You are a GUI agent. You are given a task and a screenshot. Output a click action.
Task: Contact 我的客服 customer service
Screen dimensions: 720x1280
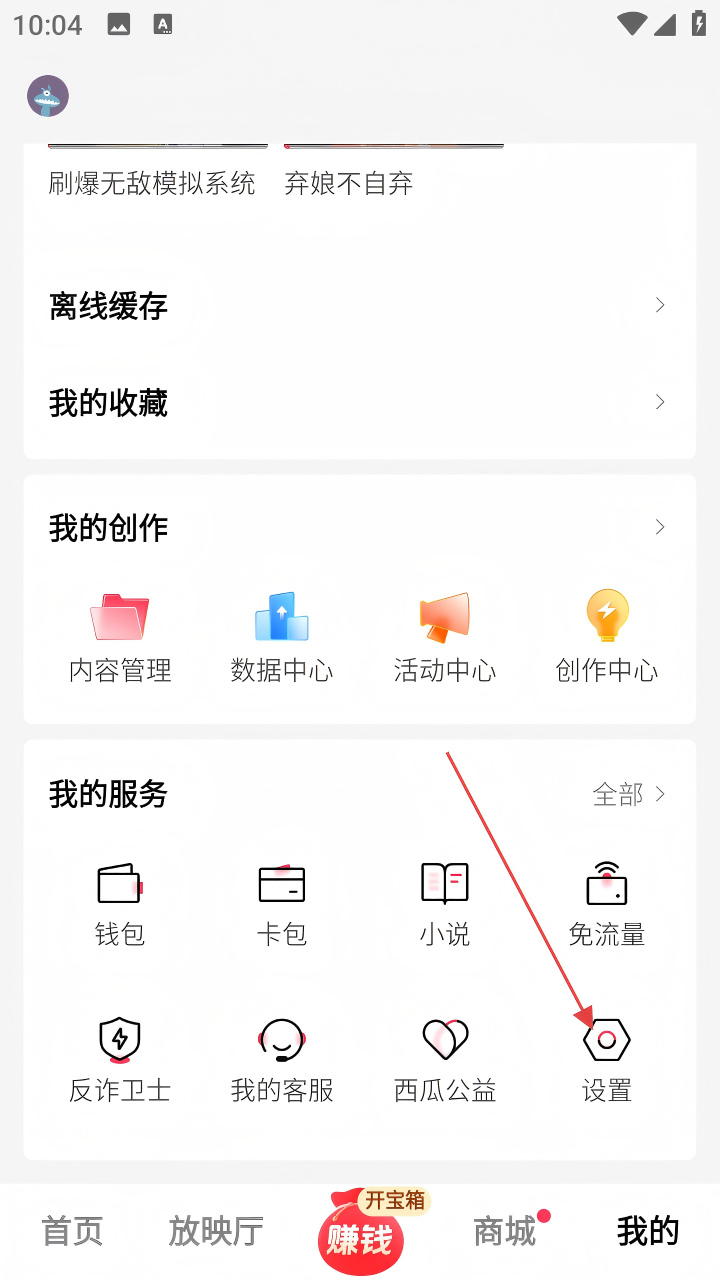(x=282, y=1059)
